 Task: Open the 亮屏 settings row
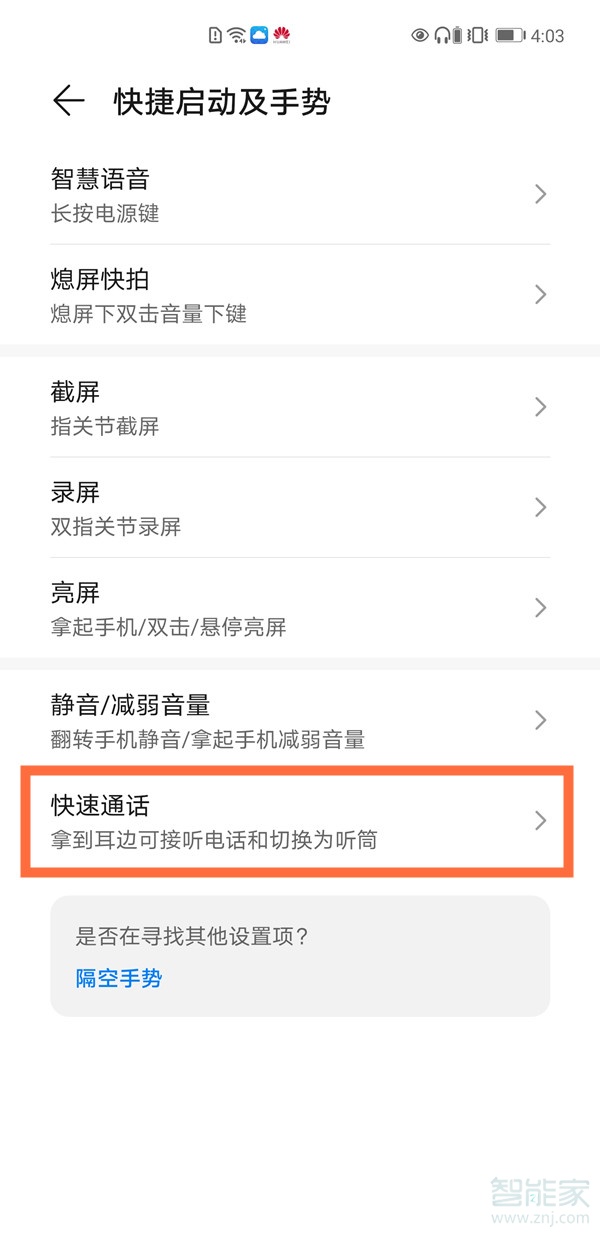click(x=300, y=607)
